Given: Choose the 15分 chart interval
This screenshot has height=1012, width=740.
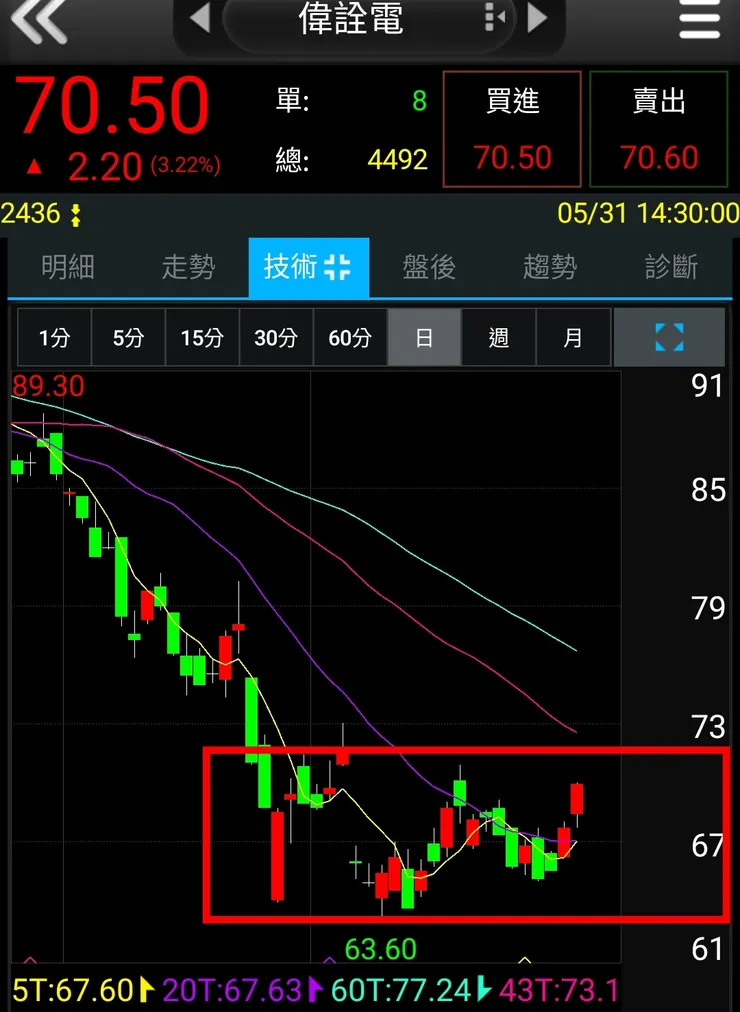Looking at the screenshot, I should [x=202, y=338].
